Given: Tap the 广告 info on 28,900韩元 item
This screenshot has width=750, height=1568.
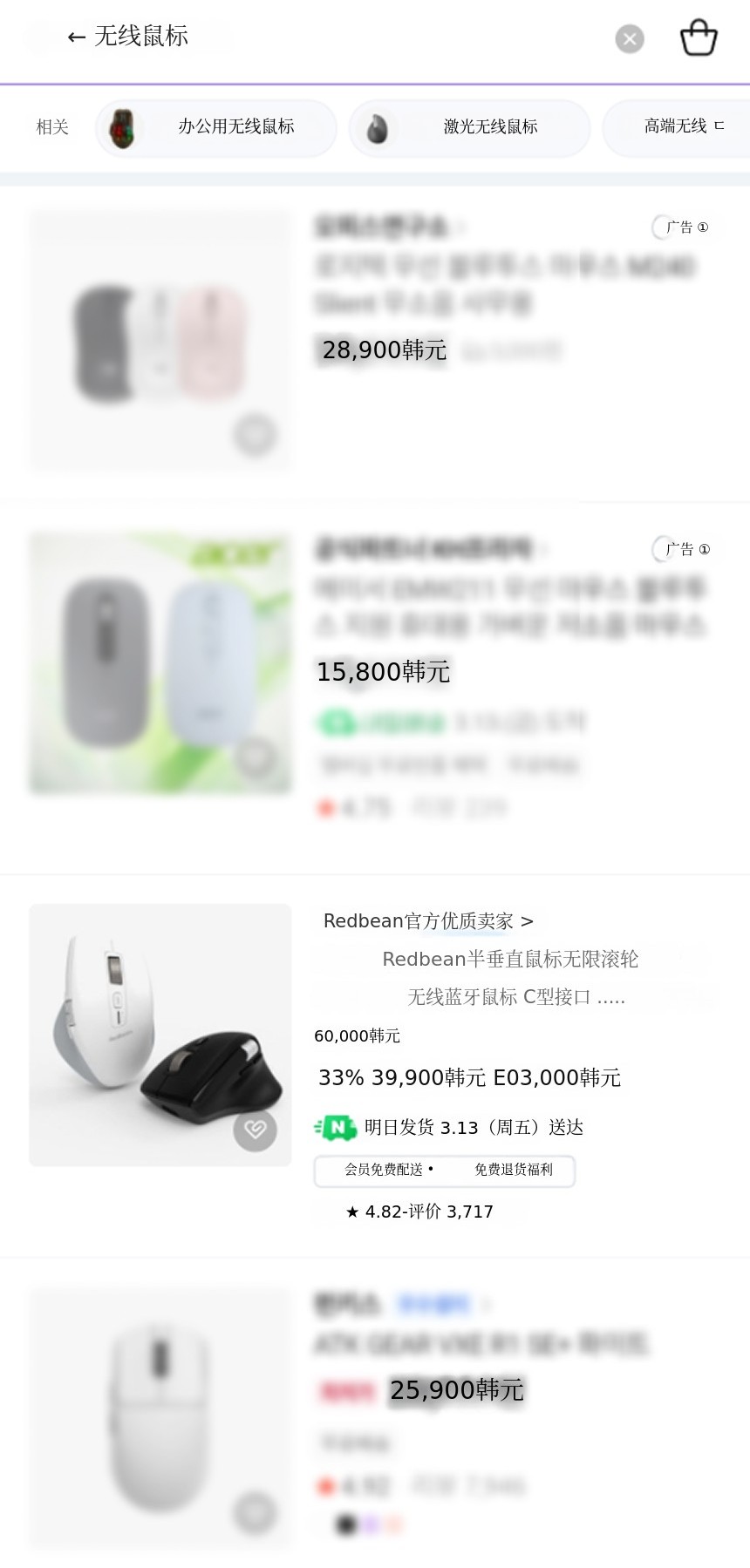Looking at the screenshot, I should click(682, 227).
